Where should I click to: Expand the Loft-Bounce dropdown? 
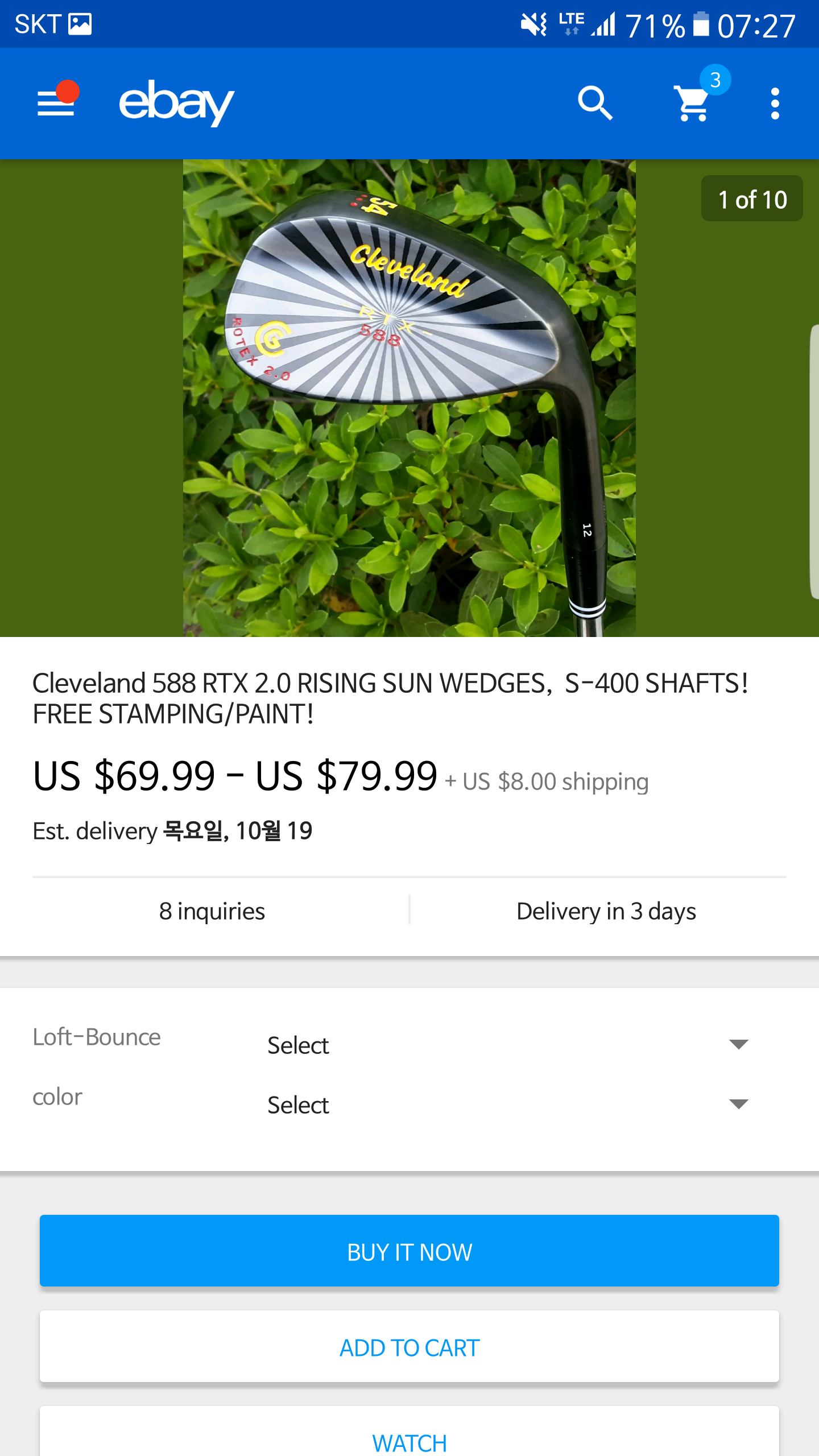[508, 1045]
